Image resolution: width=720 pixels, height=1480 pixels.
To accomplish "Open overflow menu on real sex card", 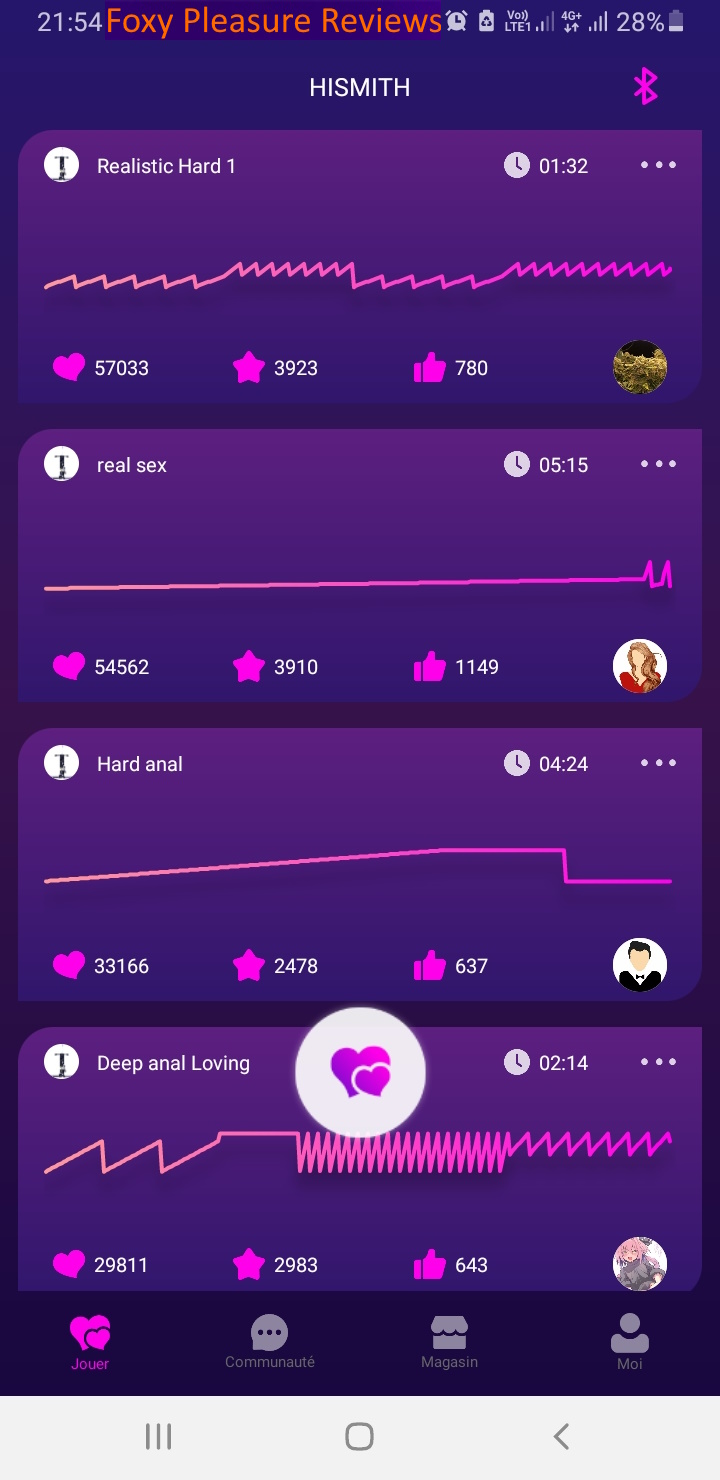I will pos(658,464).
